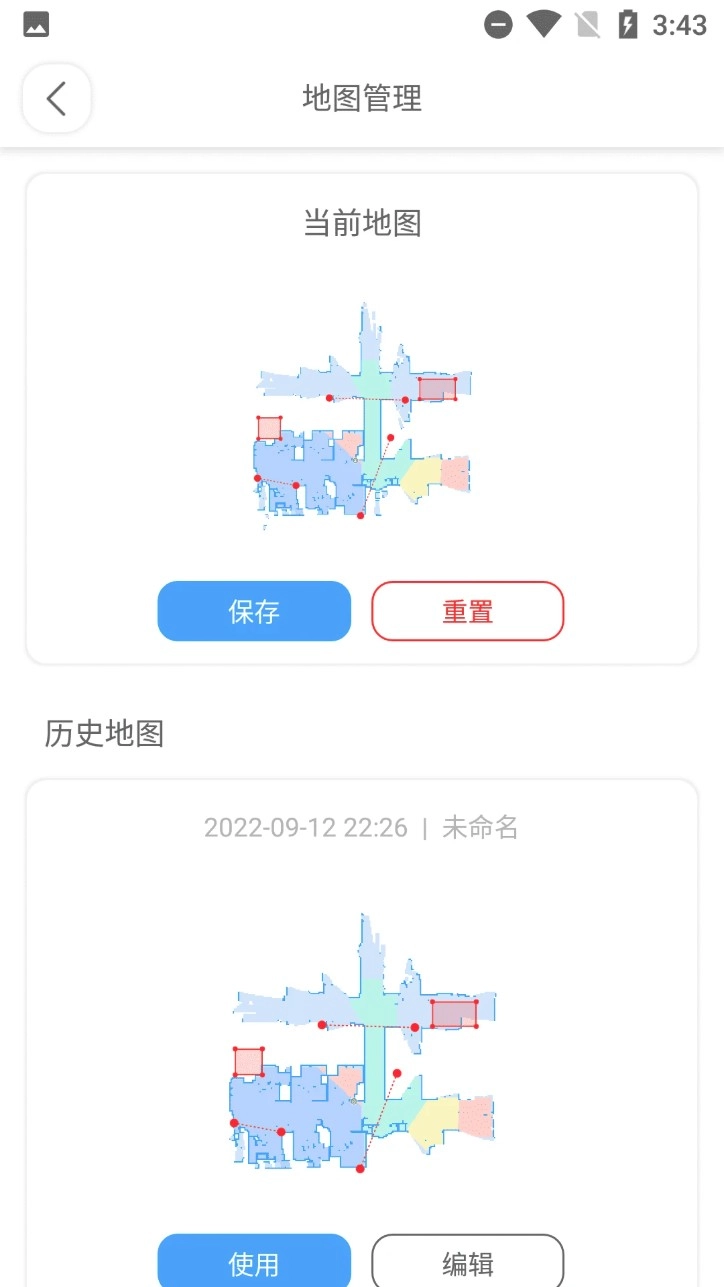
Task: Tap the 重置 button to reset the map
Action: [467, 611]
